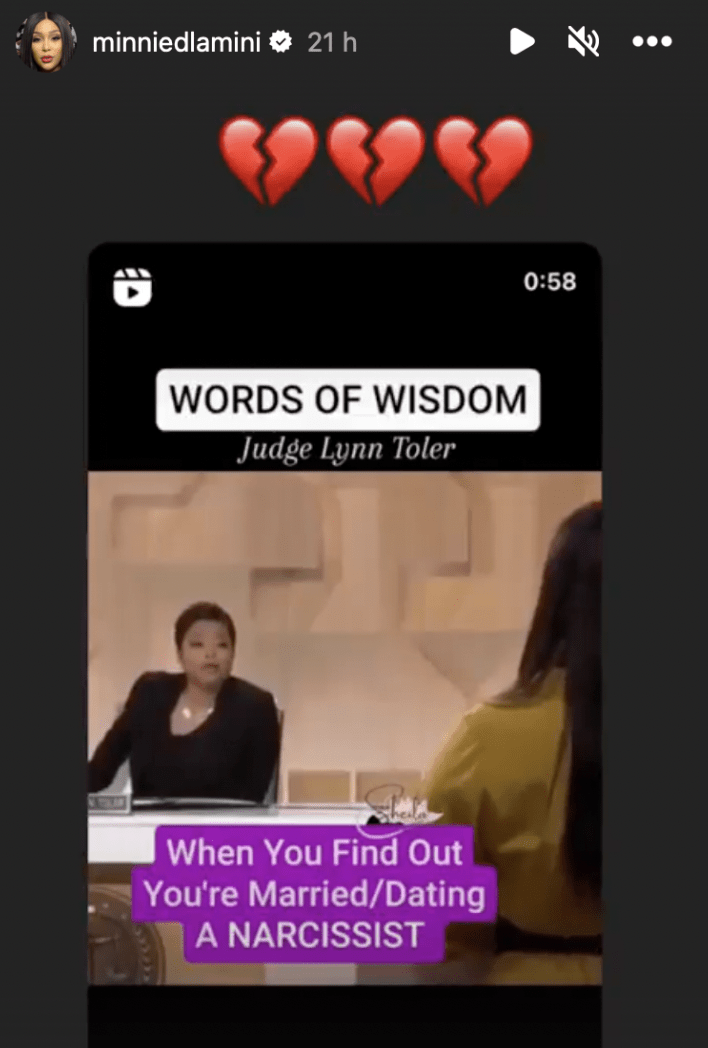Open the shared Judge Lynn Toler reel
The height and width of the screenshot is (1048, 708).
[344, 640]
